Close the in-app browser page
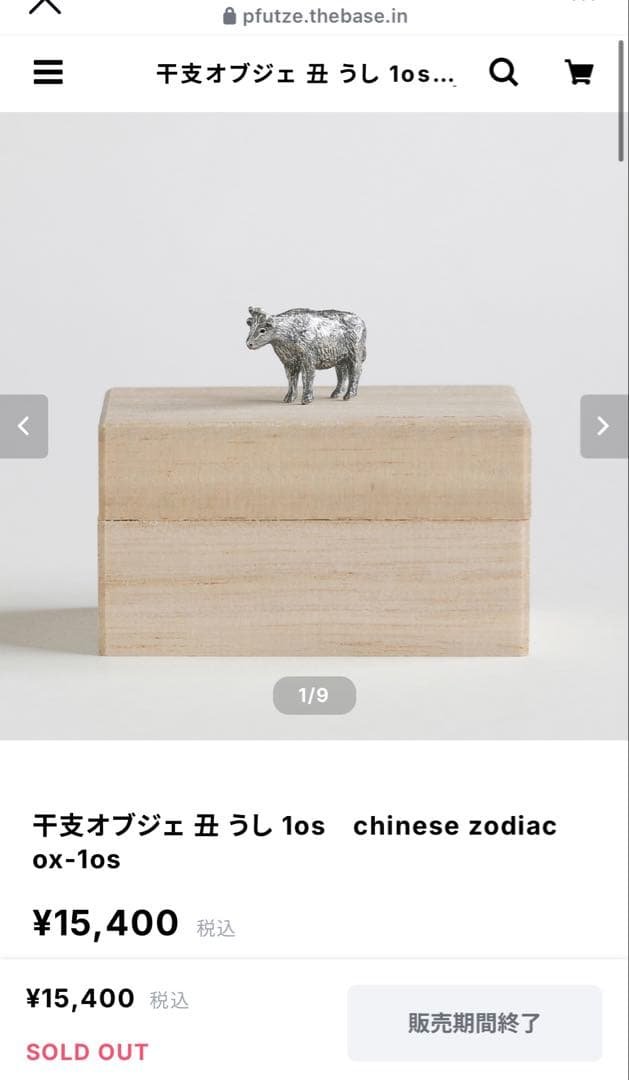Viewport: 629px width, 1080px height. (x=44, y=7)
